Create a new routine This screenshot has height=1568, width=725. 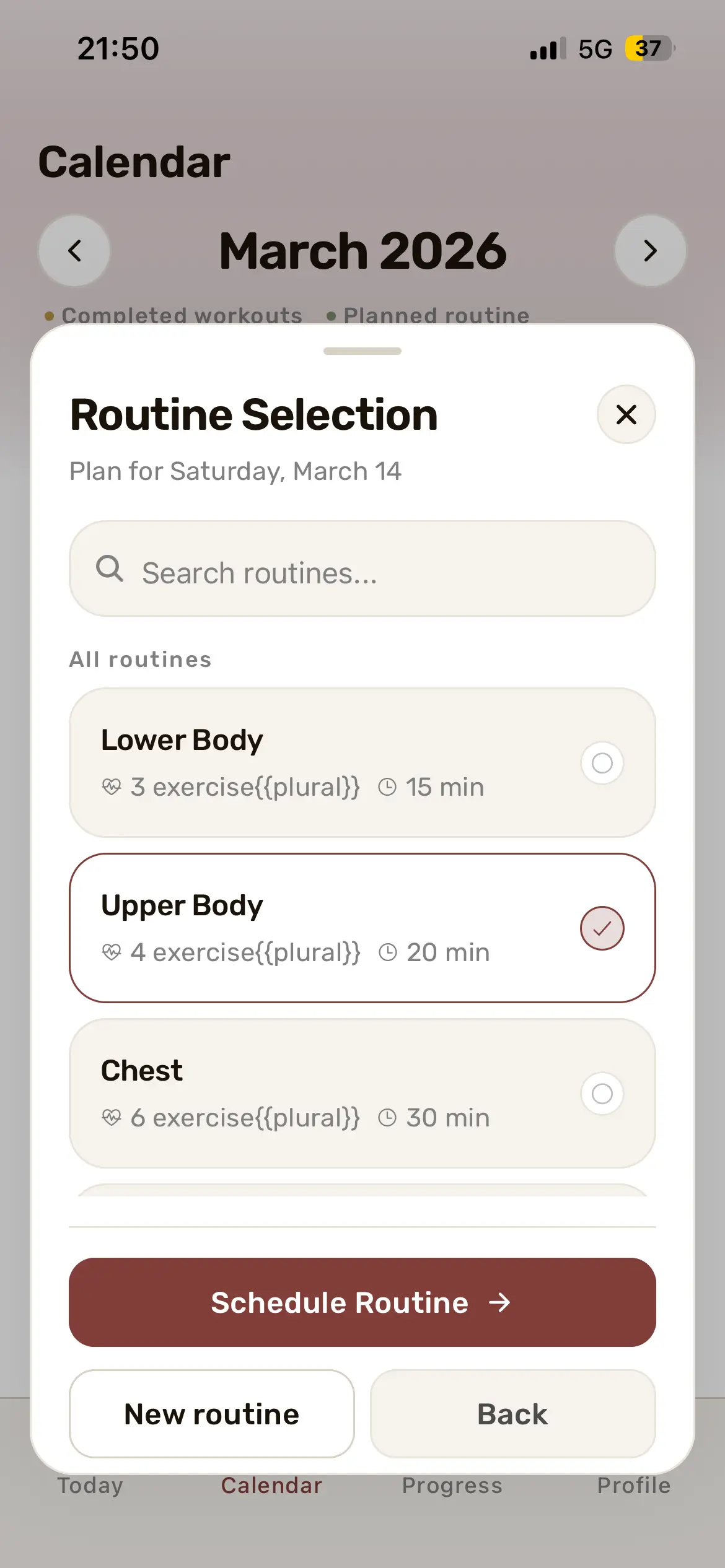[211, 1414]
